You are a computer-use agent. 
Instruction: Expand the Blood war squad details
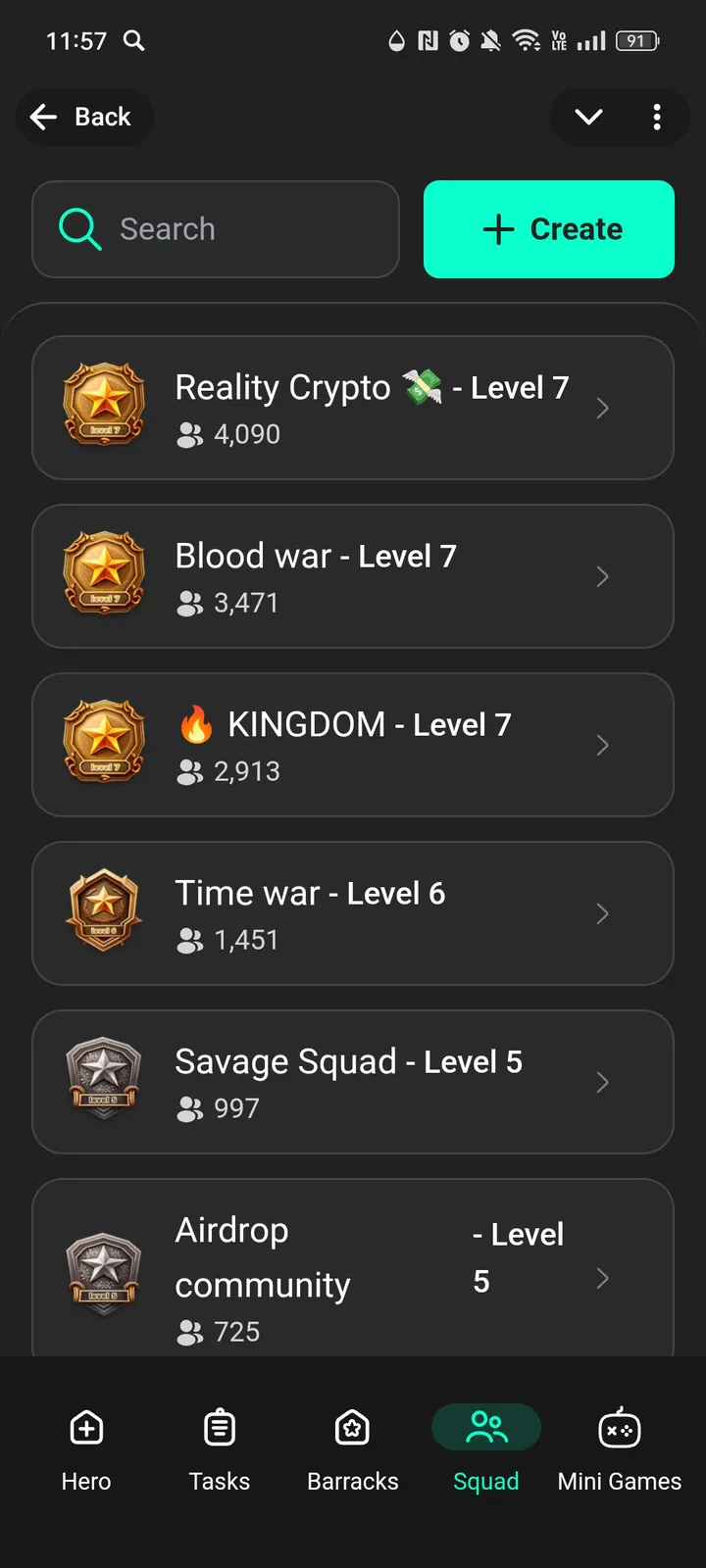click(x=602, y=576)
